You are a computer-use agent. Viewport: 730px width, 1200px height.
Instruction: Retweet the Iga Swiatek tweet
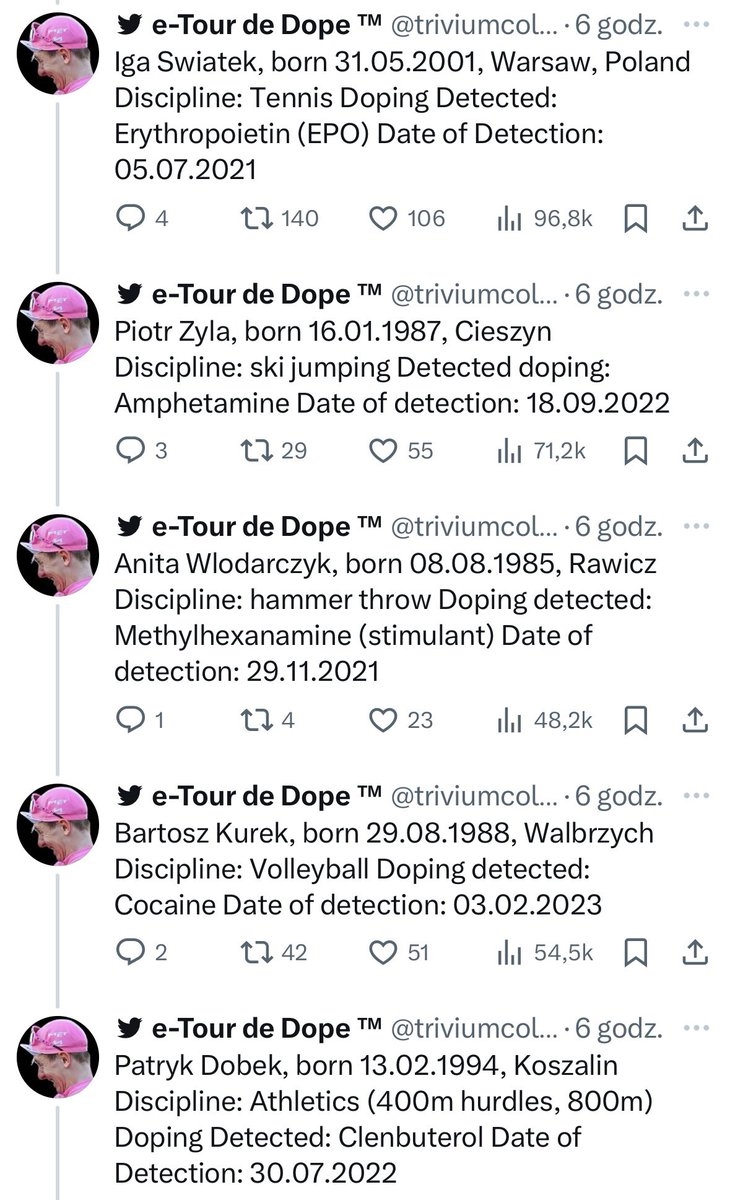262,218
